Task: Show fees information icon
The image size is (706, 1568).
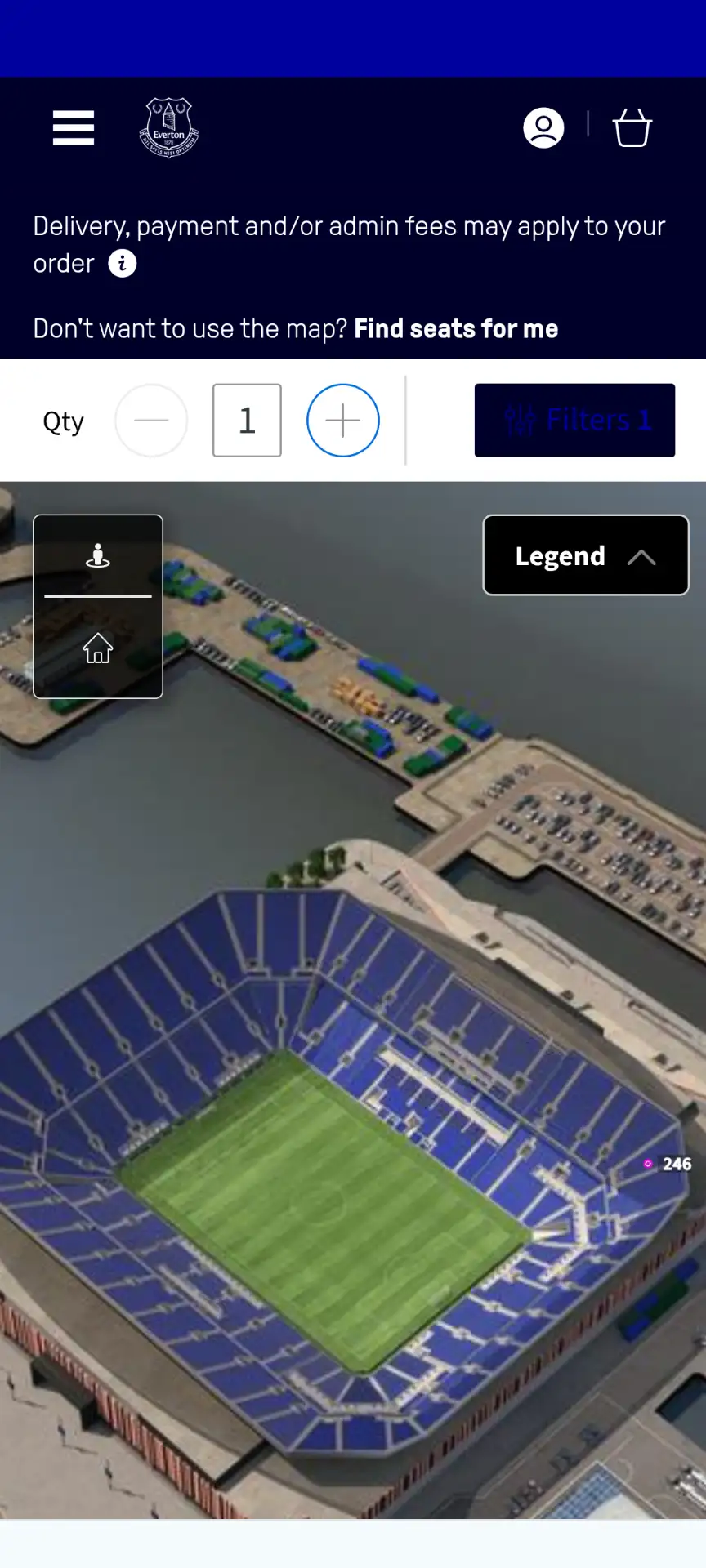Action: (123, 264)
